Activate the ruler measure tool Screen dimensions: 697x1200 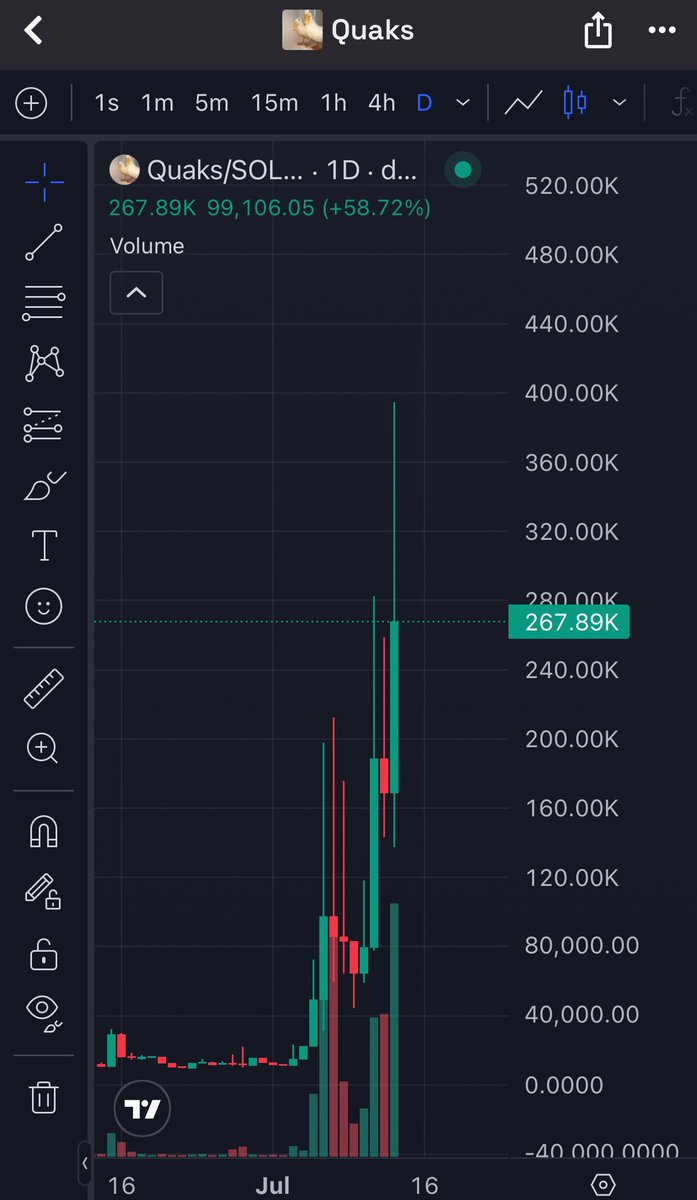[43, 689]
